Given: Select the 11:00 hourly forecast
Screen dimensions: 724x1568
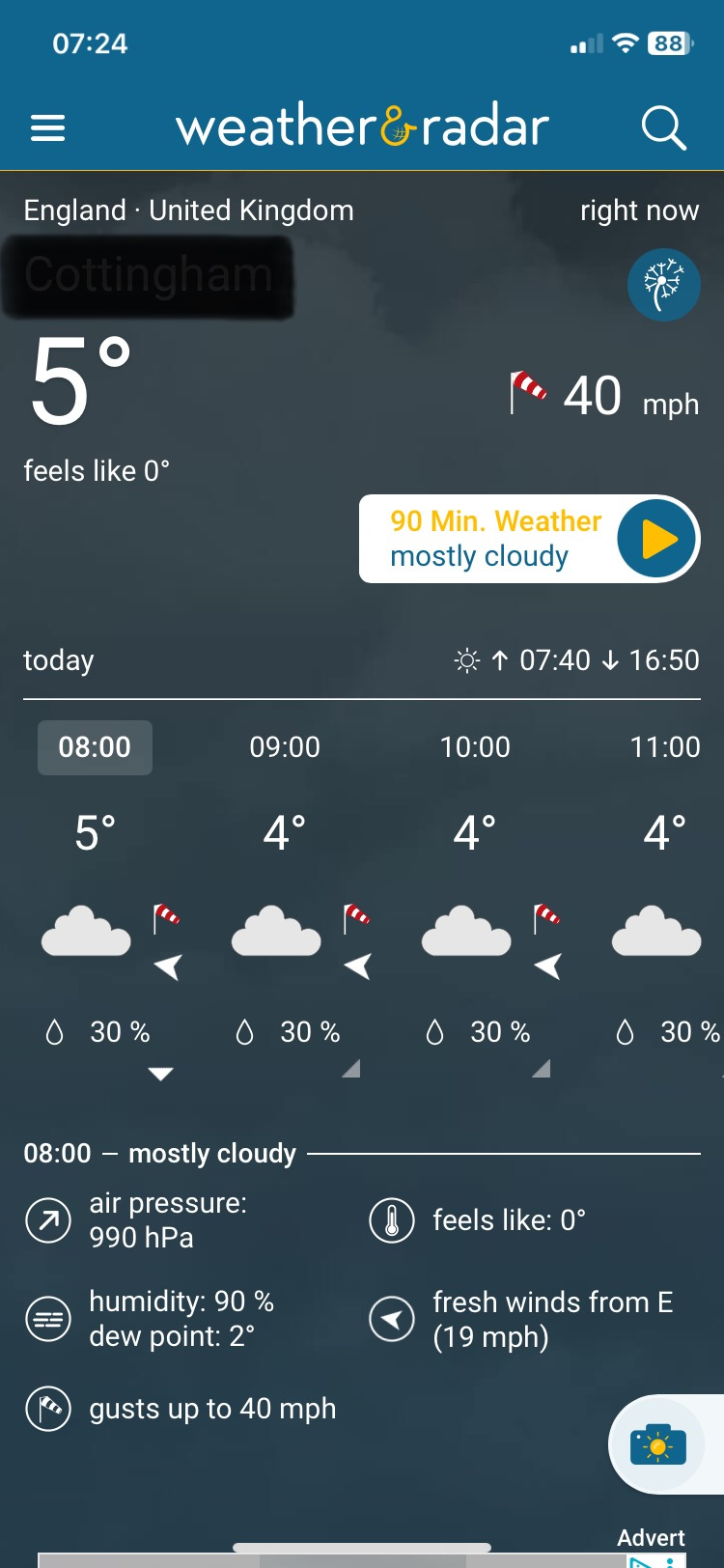Looking at the screenshot, I should pos(665,747).
